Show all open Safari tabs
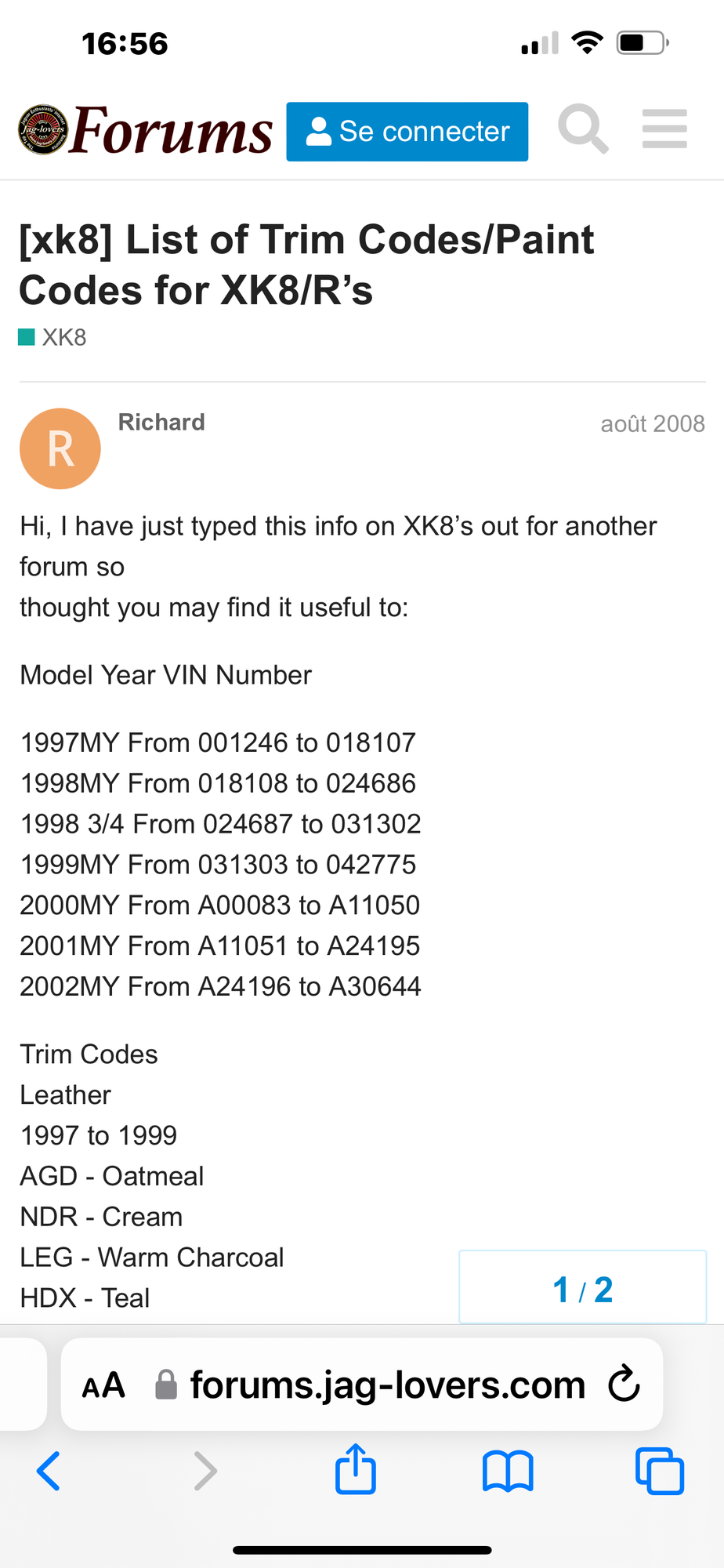 click(659, 1471)
